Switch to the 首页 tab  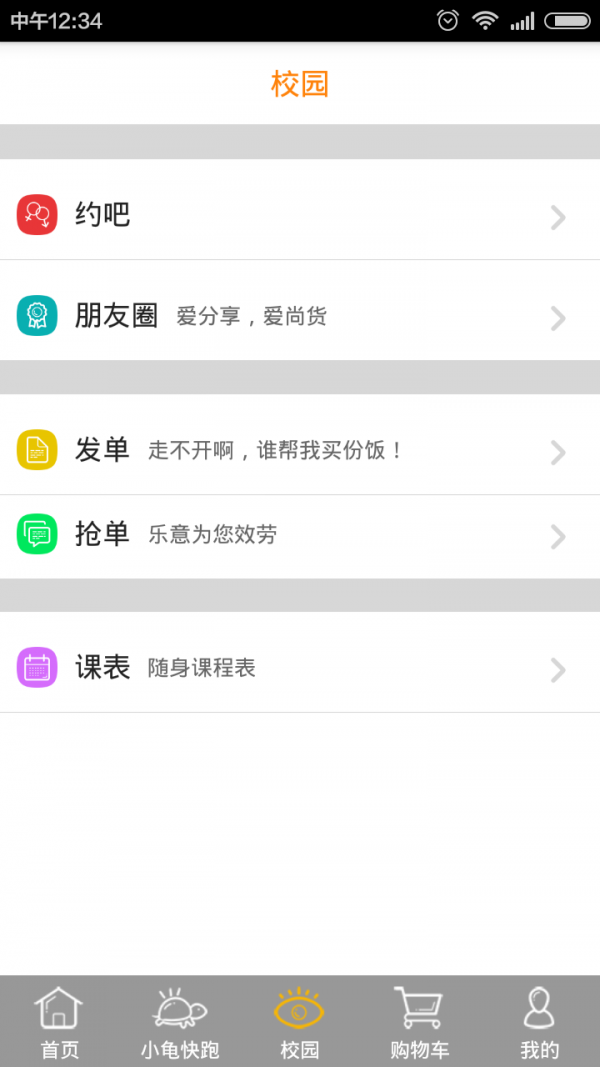(60, 1022)
